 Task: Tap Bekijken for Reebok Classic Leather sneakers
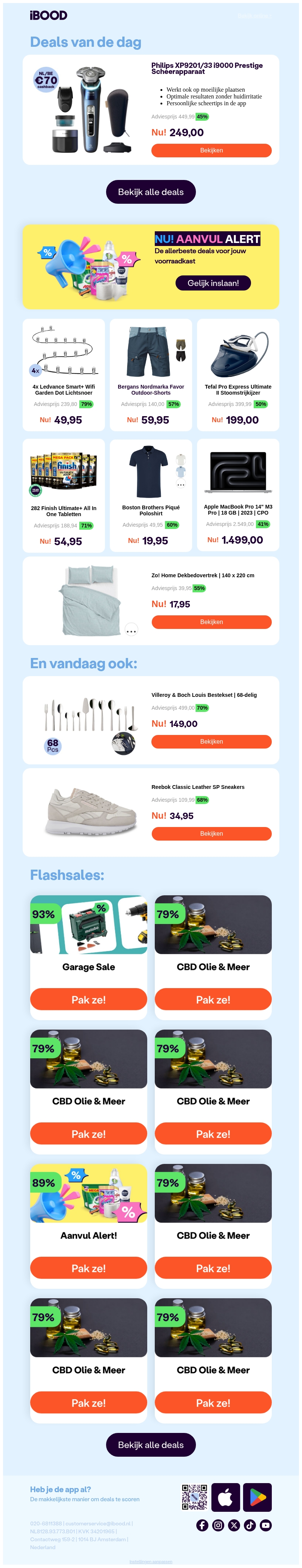pyautogui.click(x=211, y=833)
